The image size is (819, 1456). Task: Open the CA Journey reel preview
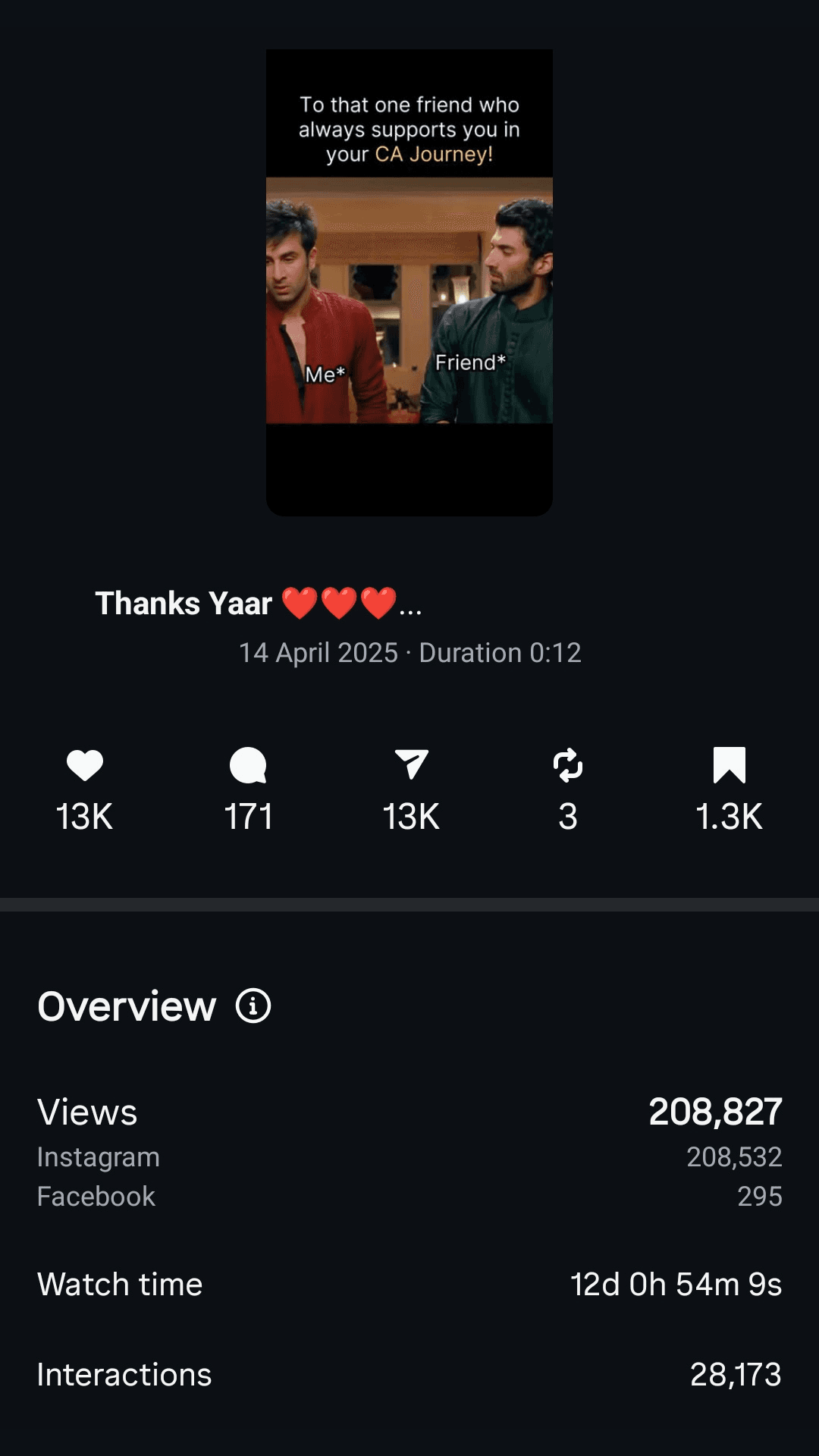pyautogui.click(x=409, y=283)
